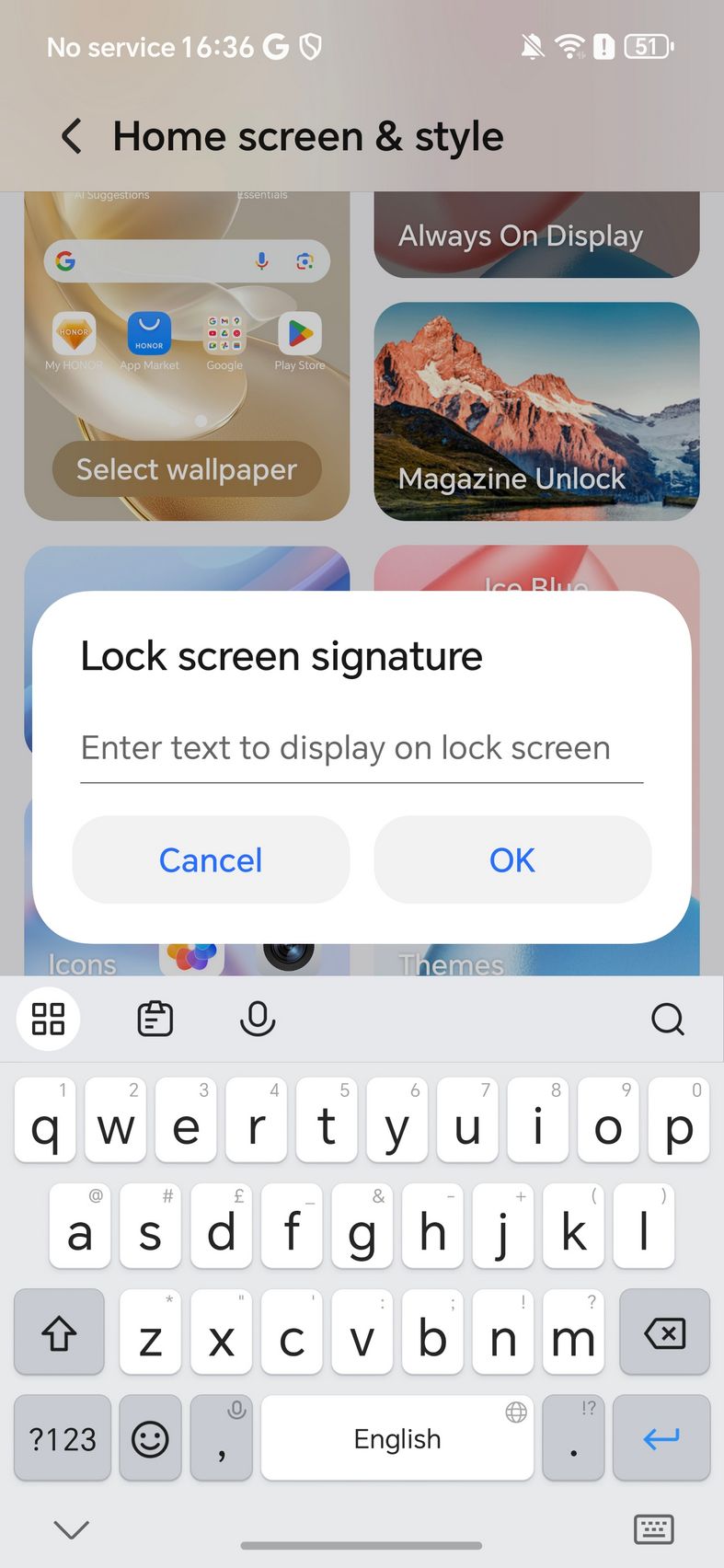Cancel the lock screen signature dialog
The width and height of the screenshot is (724, 1568).
(211, 859)
